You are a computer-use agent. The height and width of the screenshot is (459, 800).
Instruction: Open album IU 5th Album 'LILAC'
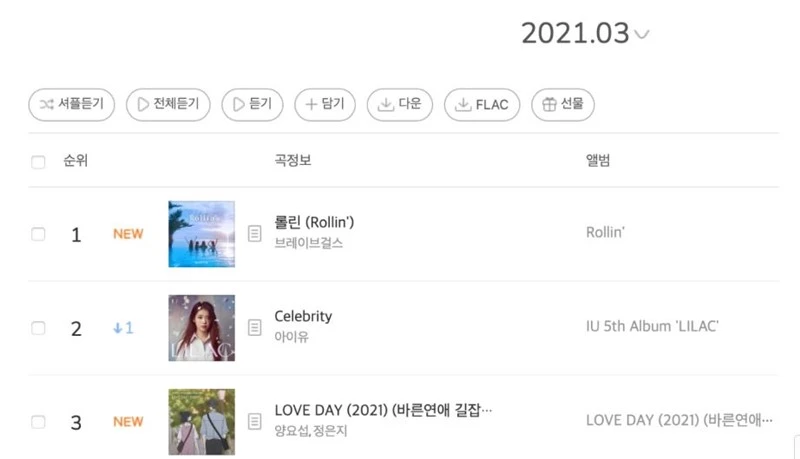(652, 327)
